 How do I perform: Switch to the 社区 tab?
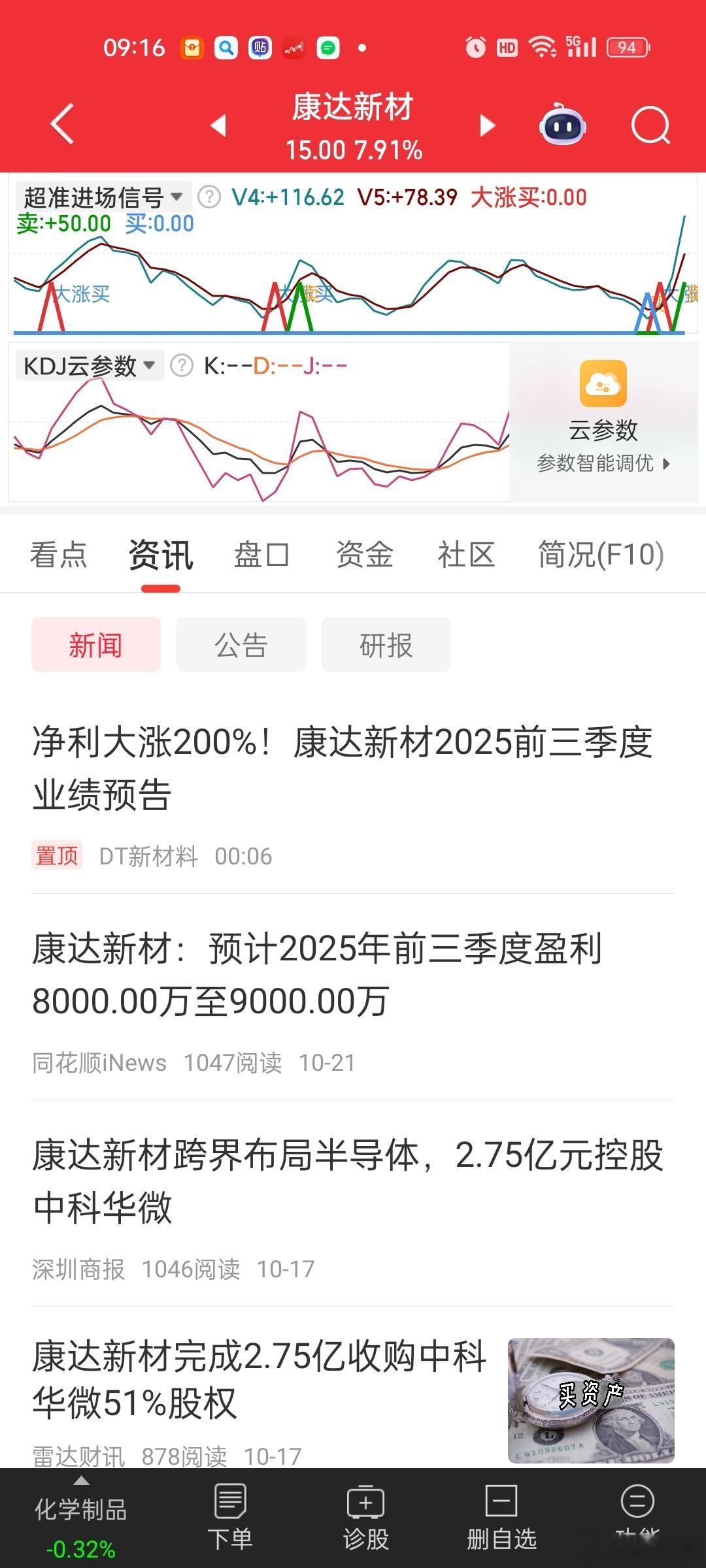[x=466, y=555]
